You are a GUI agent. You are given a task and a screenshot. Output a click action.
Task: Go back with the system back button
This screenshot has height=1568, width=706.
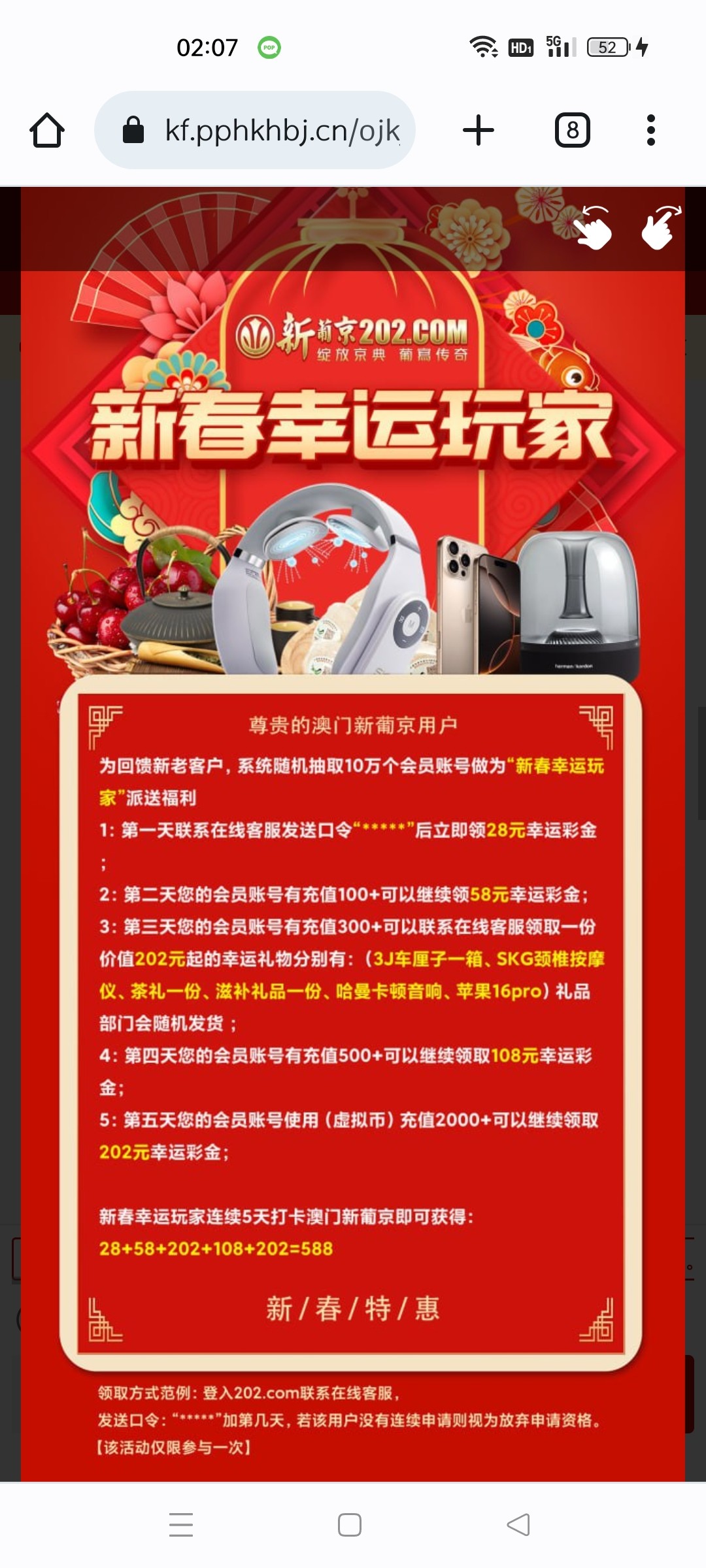click(x=518, y=1525)
